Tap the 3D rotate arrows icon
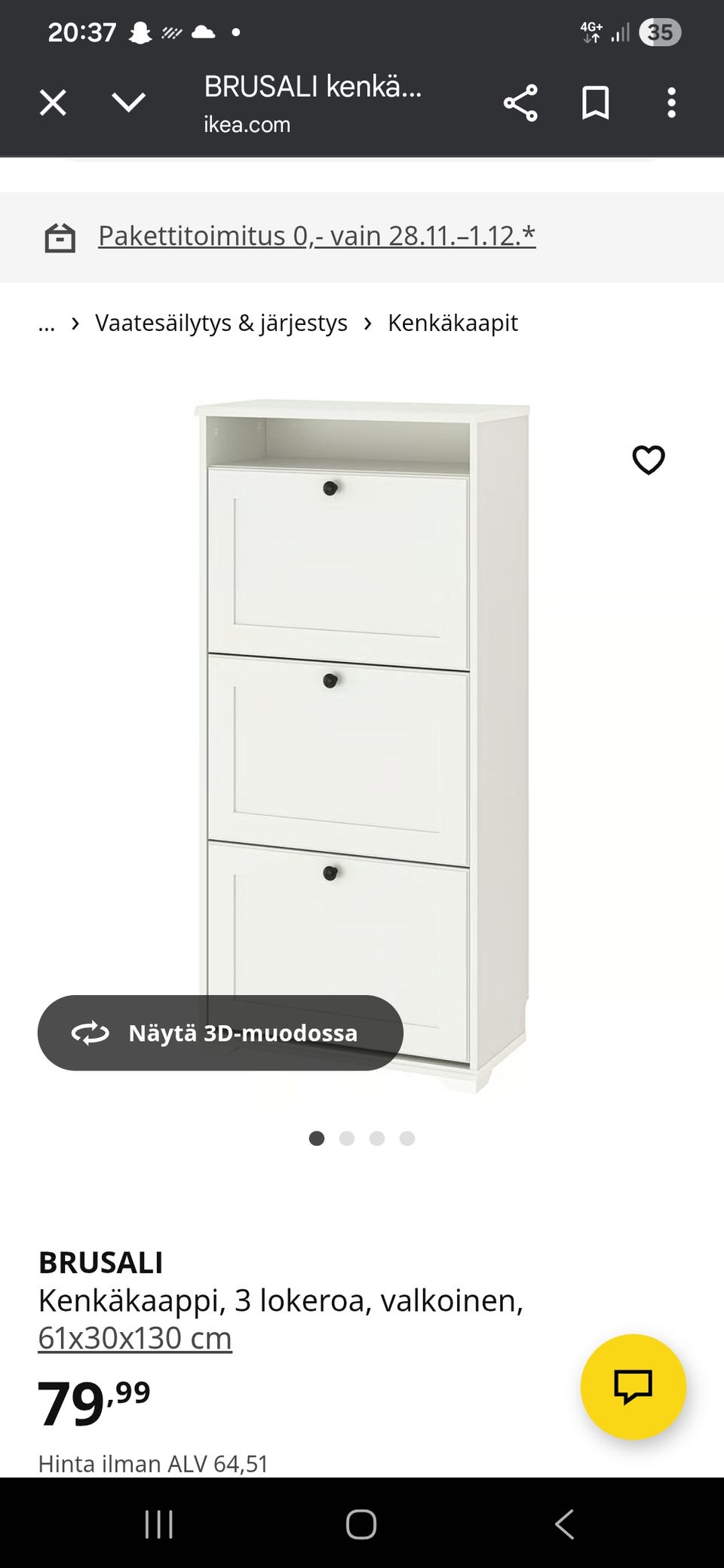Image resolution: width=724 pixels, height=1568 pixels. pos(90,1034)
